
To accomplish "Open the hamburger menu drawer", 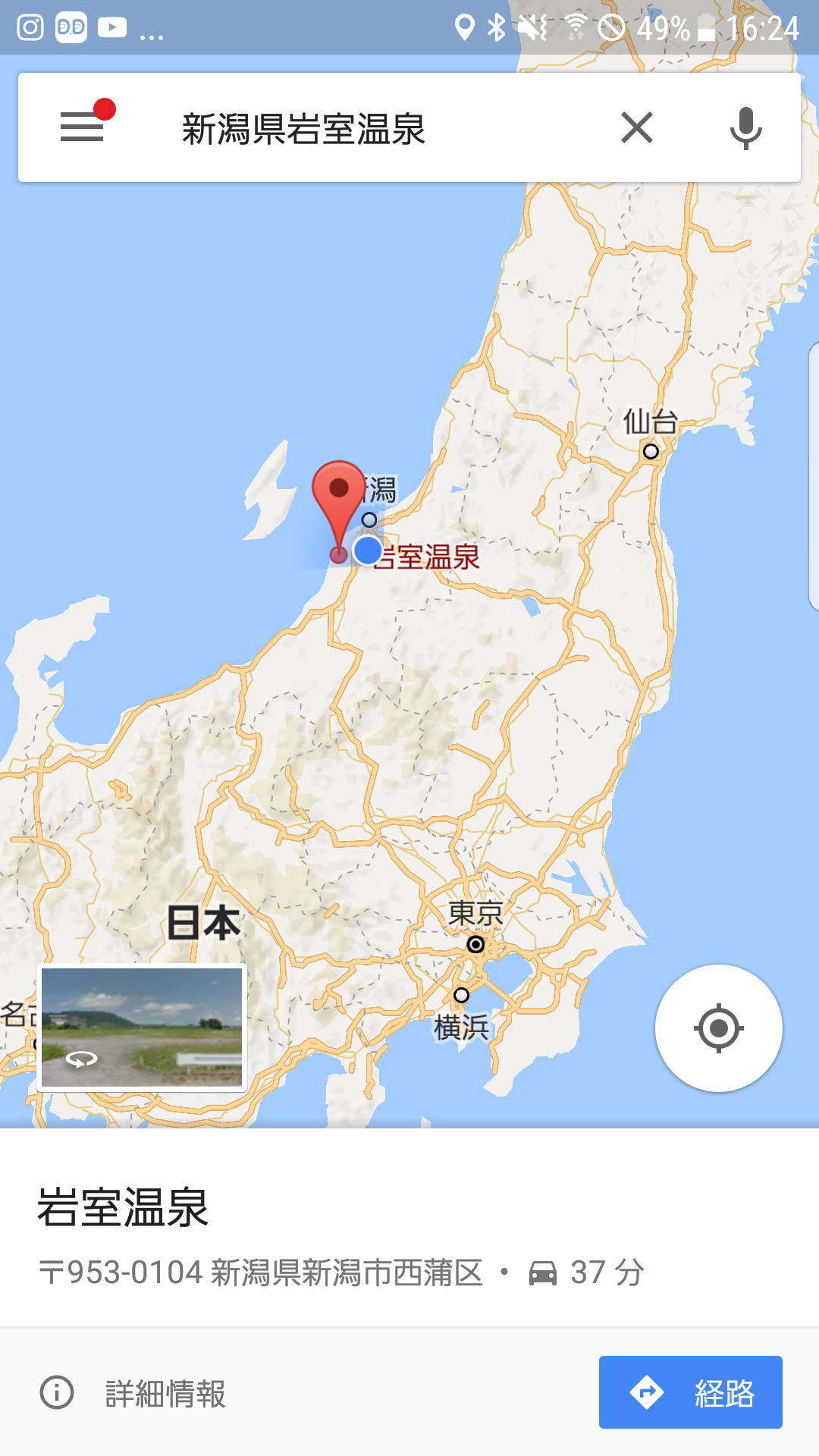I will [x=82, y=127].
